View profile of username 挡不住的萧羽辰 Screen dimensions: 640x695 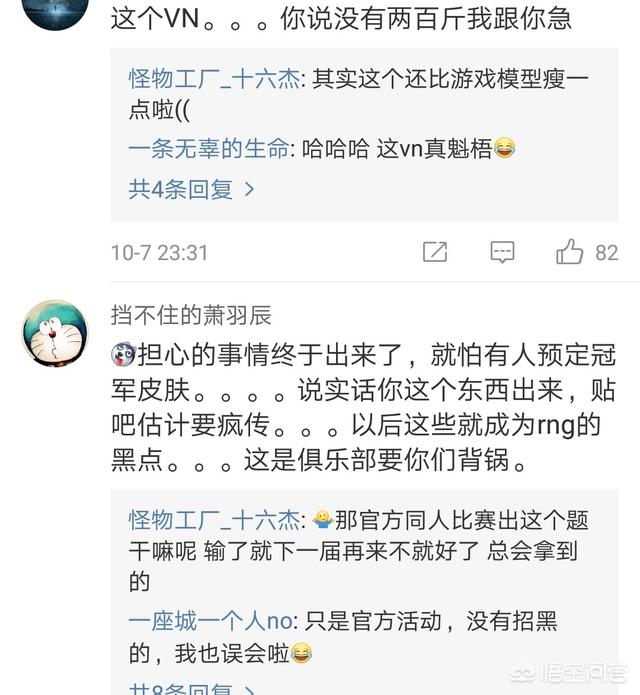click(190, 315)
